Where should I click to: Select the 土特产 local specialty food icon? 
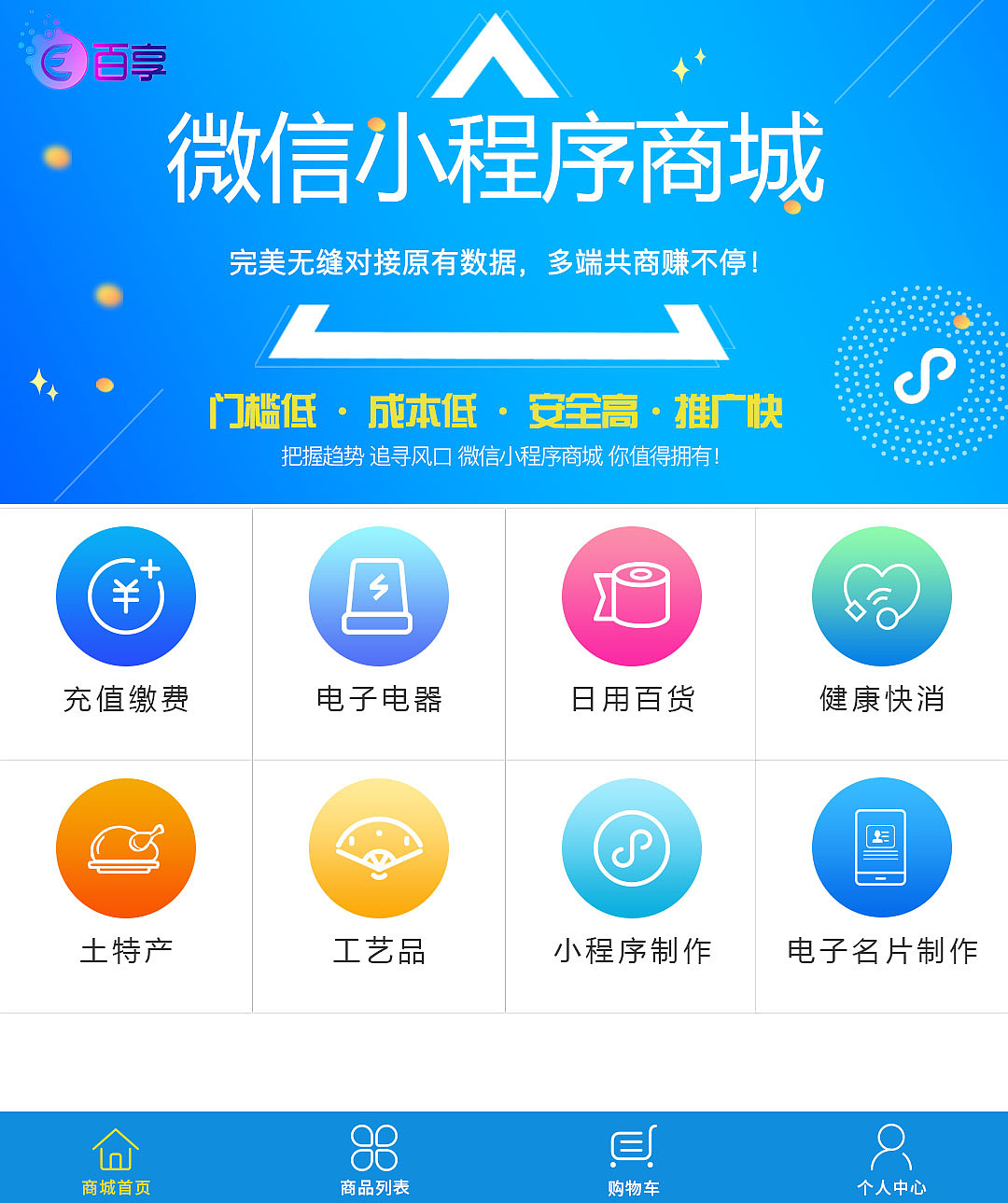point(126,846)
